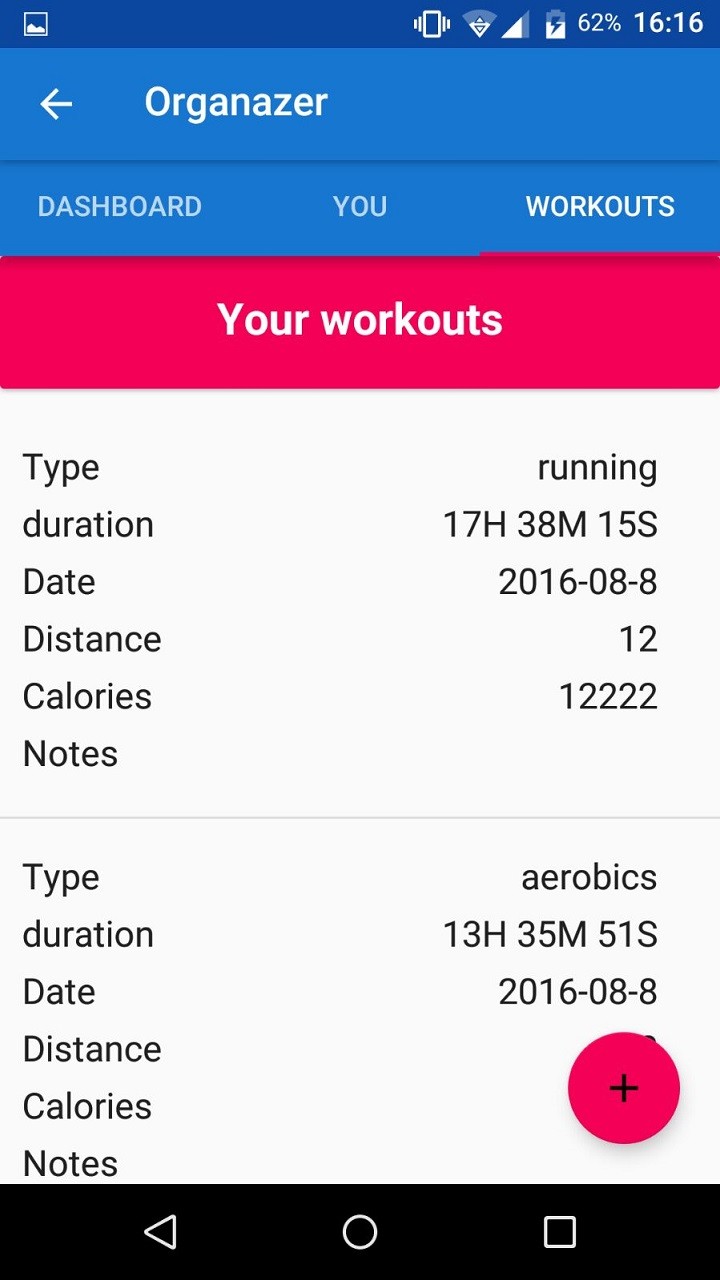Open recent apps from navigation bar

pyautogui.click(x=560, y=1232)
